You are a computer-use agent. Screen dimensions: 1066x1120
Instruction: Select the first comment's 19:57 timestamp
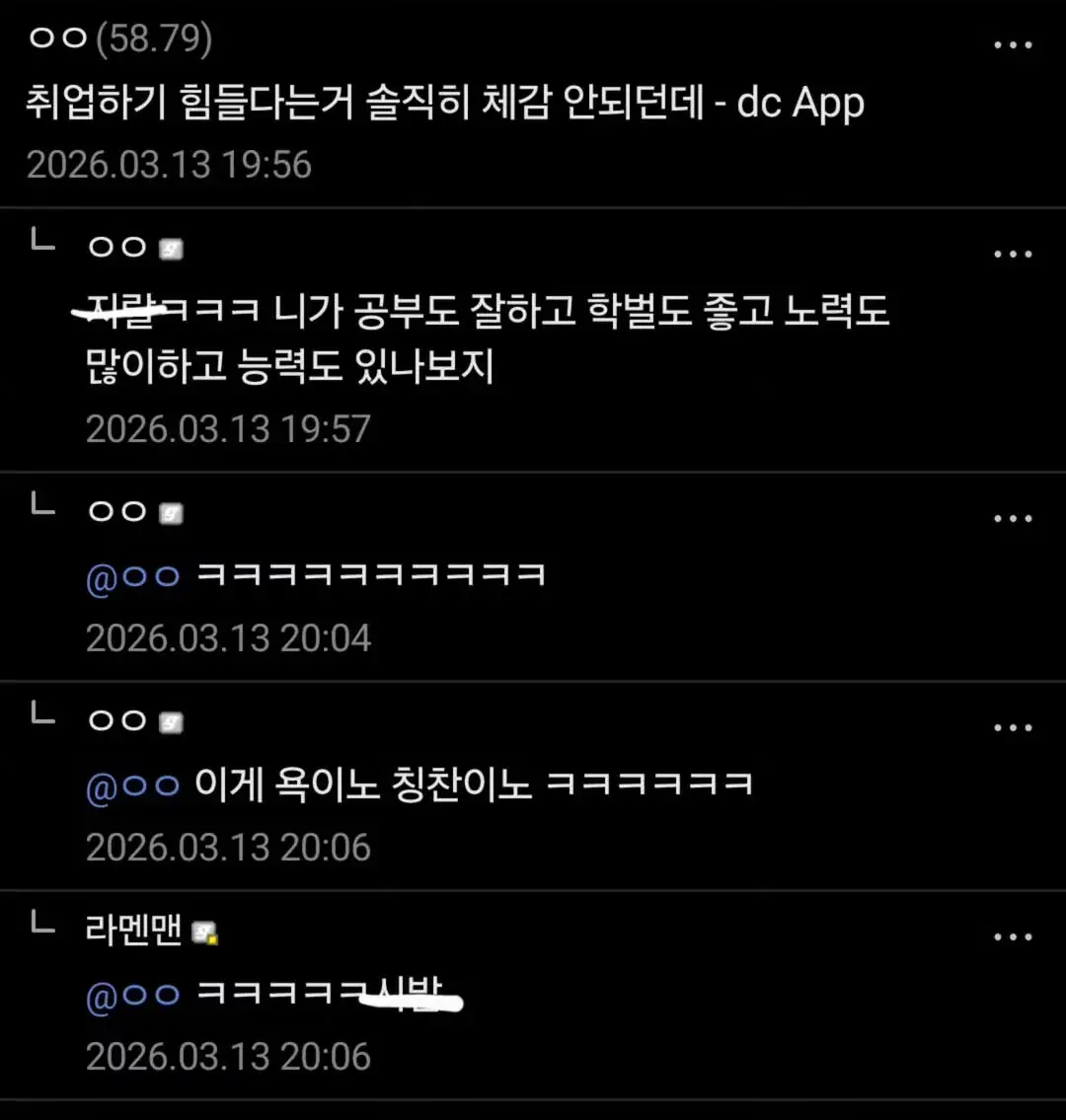[x=228, y=427]
